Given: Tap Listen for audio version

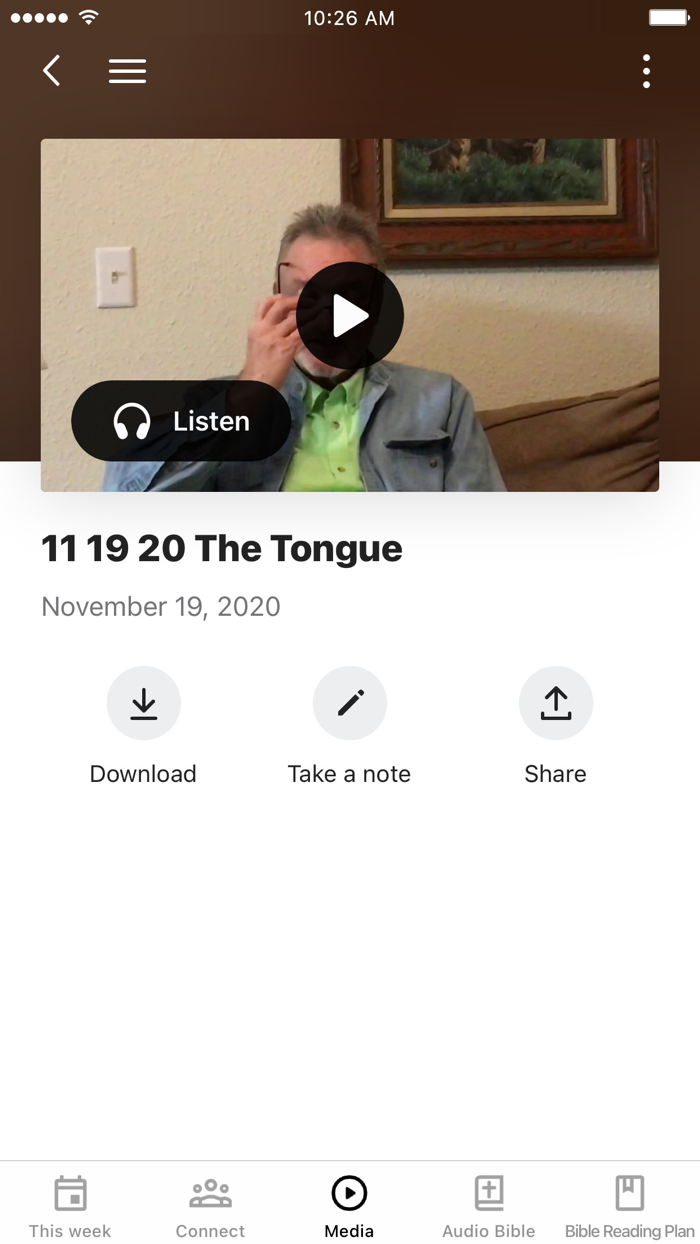Looking at the screenshot, I should (181, 421).
